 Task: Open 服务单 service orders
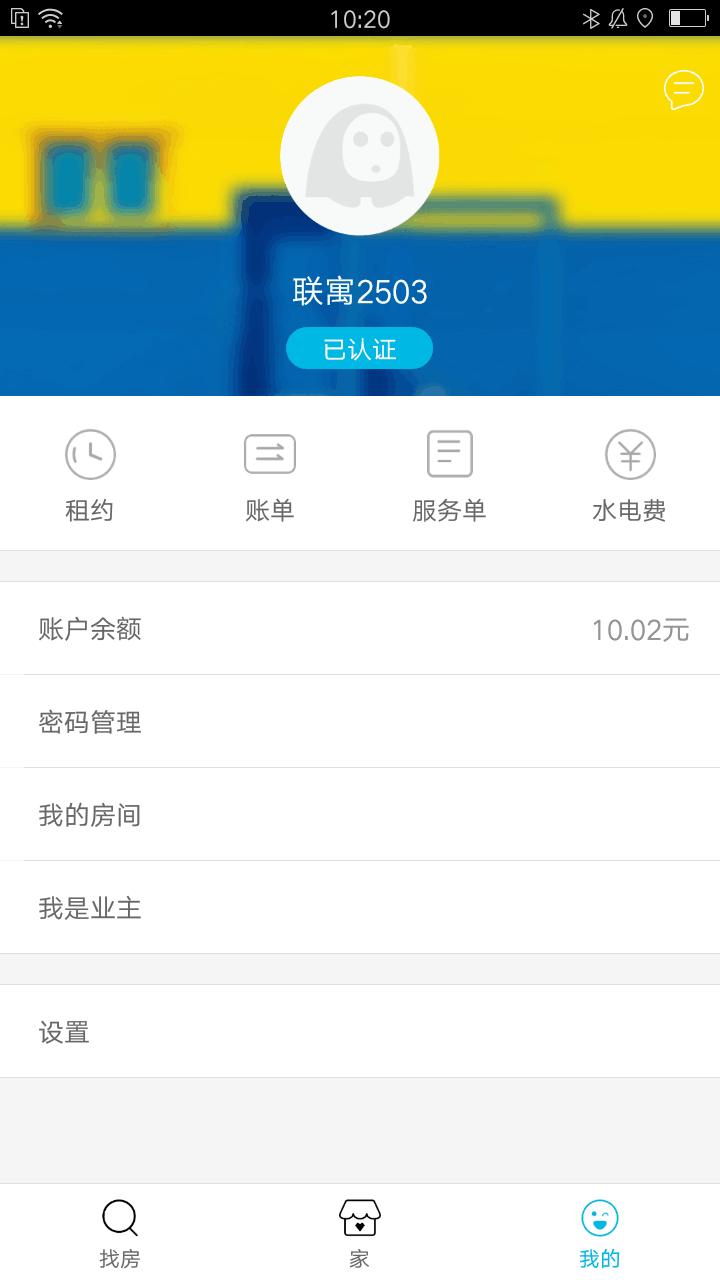point(449,476)
